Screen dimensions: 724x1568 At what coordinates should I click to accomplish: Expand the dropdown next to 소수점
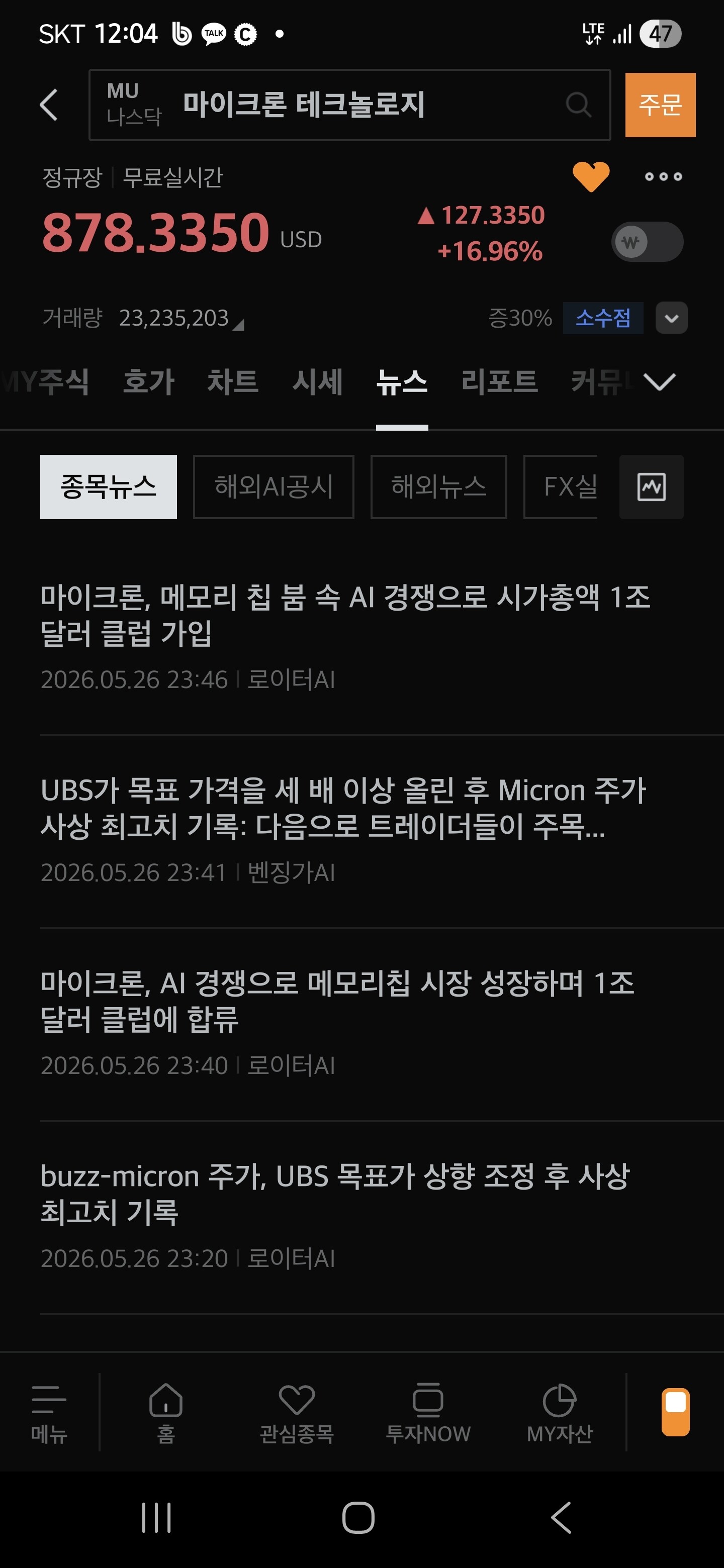pos(671,318)
